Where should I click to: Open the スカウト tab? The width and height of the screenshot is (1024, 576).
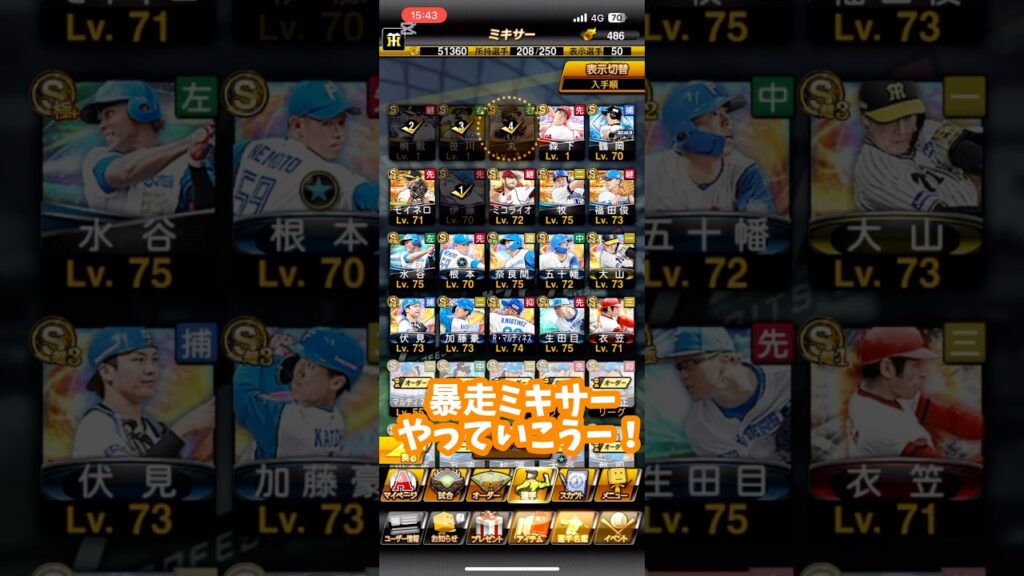[x=575, y=484]
